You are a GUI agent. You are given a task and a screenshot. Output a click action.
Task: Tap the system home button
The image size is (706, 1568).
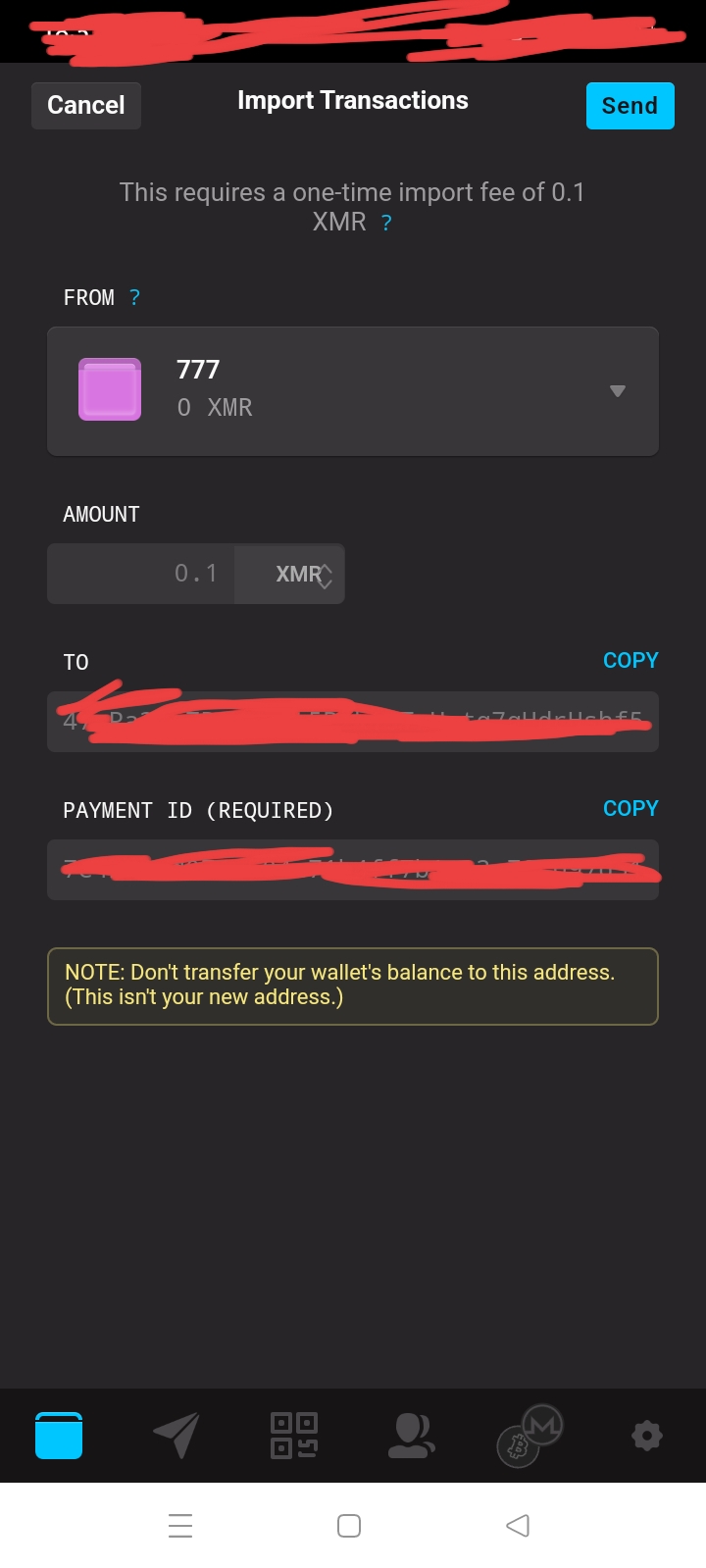point(349,1526)
